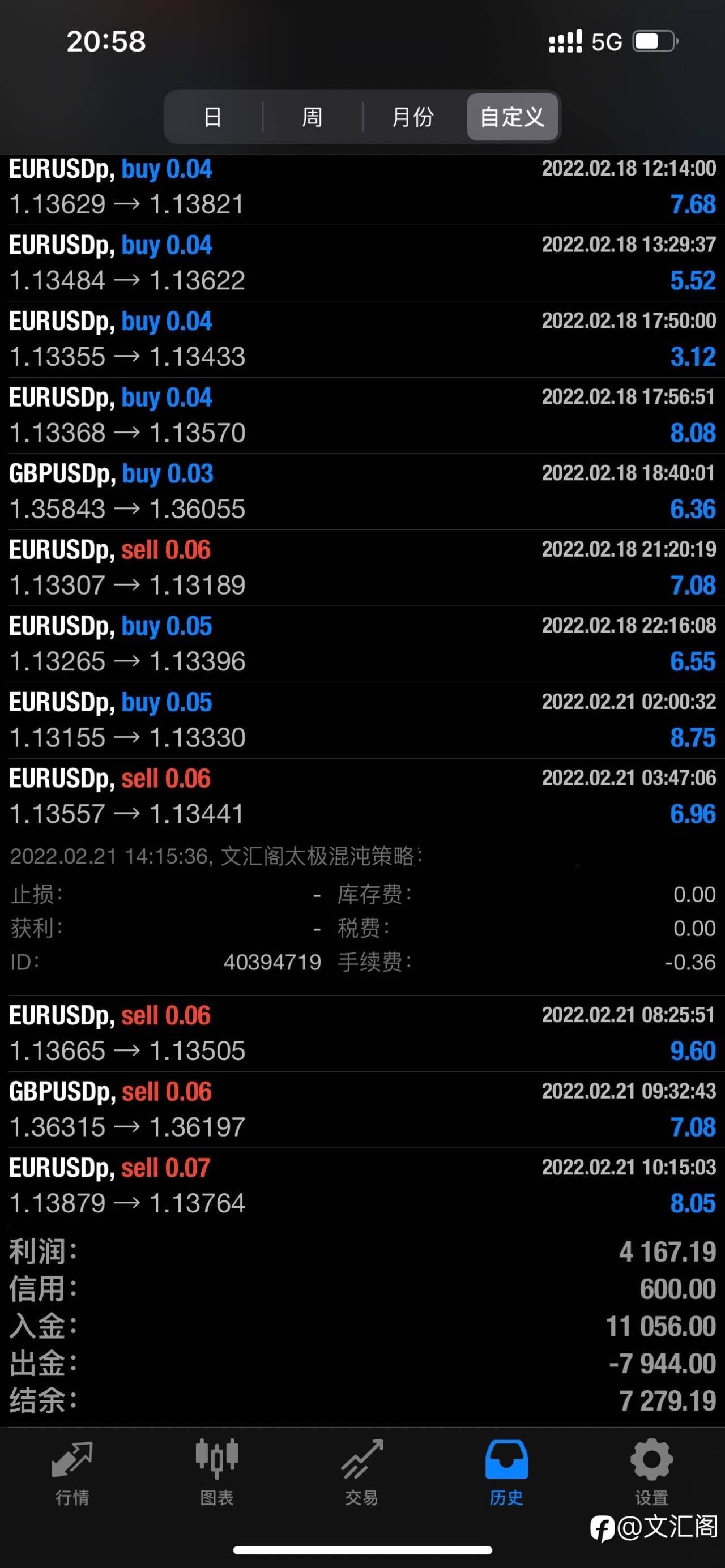This screenshot has width=725, height=1568.
Task: Go to the 图表 chart tab
Action: click(x=217, y=1472)
